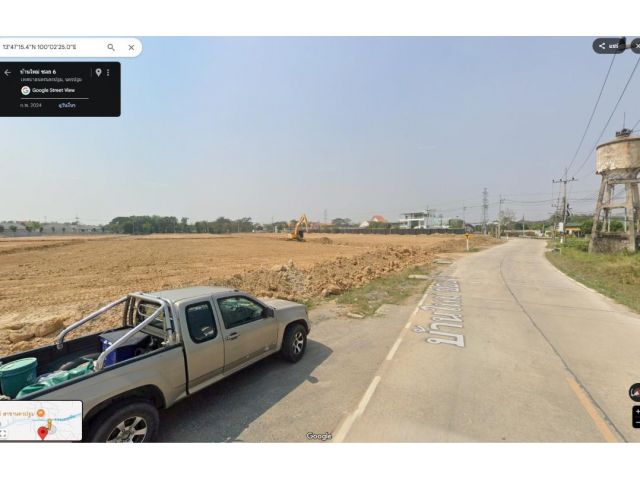Tap the coordinates search box

(50, 47)
